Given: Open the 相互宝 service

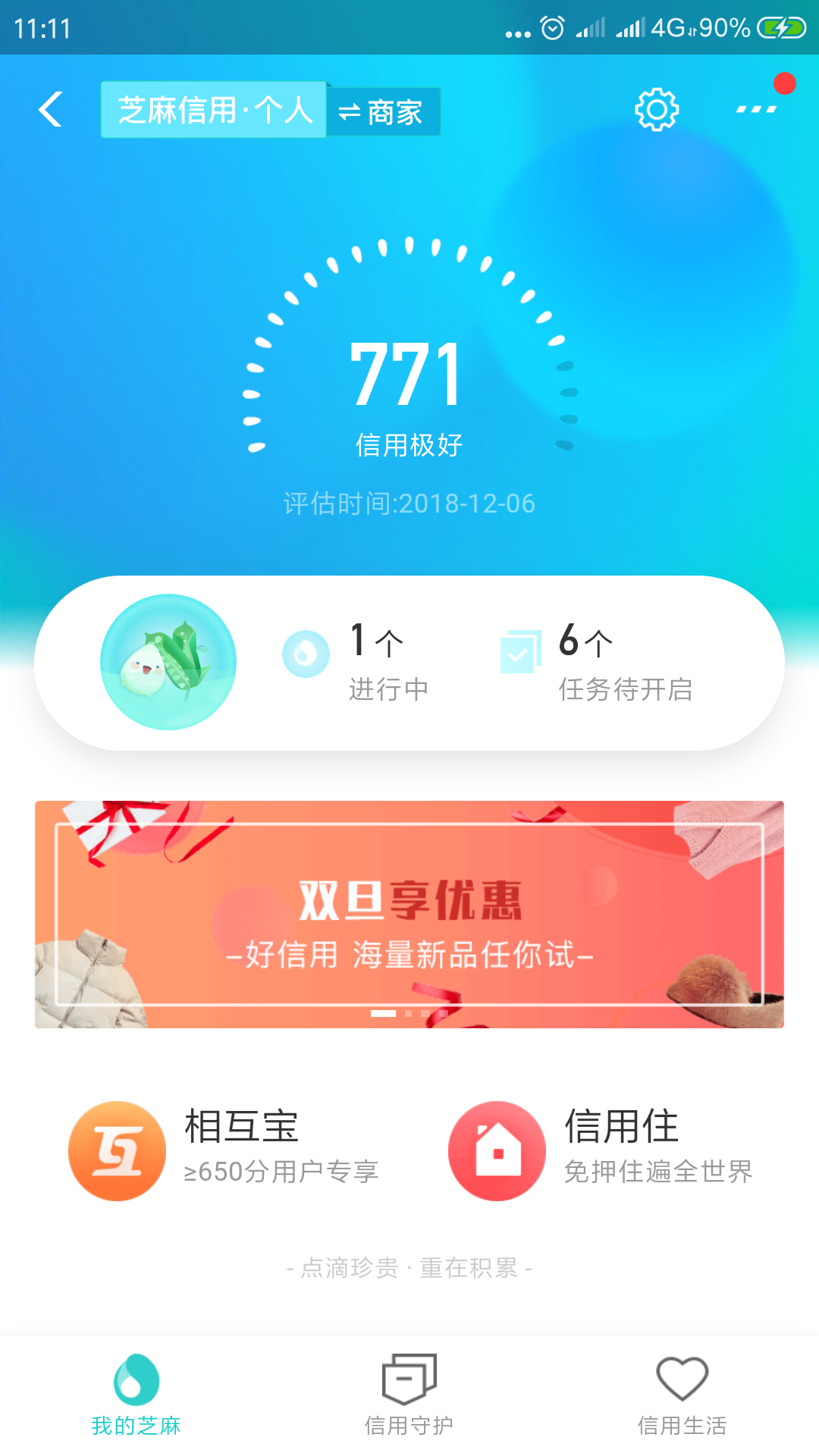Looking at the screenshot, I should tap(224, 1150).
